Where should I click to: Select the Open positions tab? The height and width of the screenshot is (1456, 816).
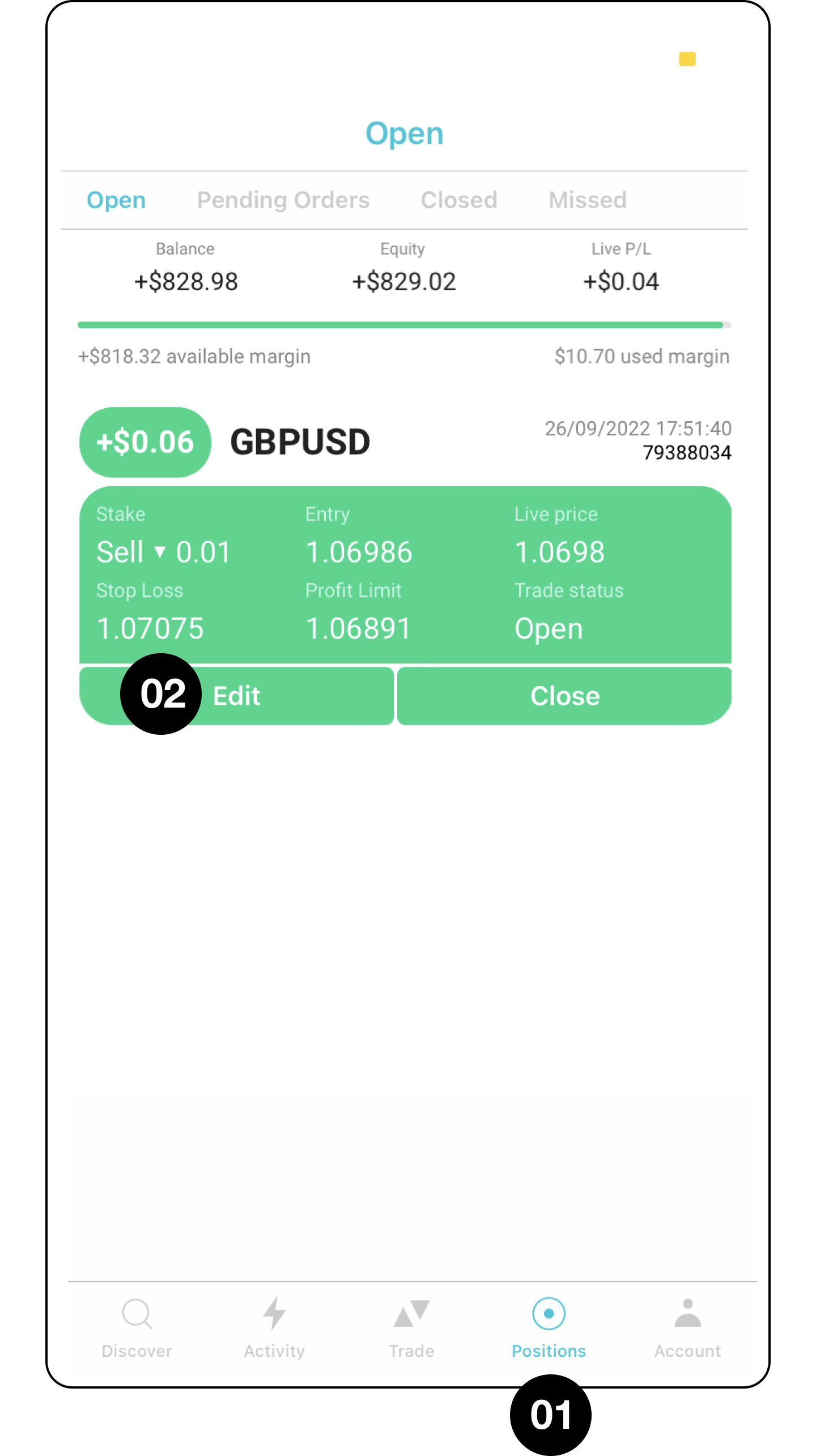coord(116,200)
